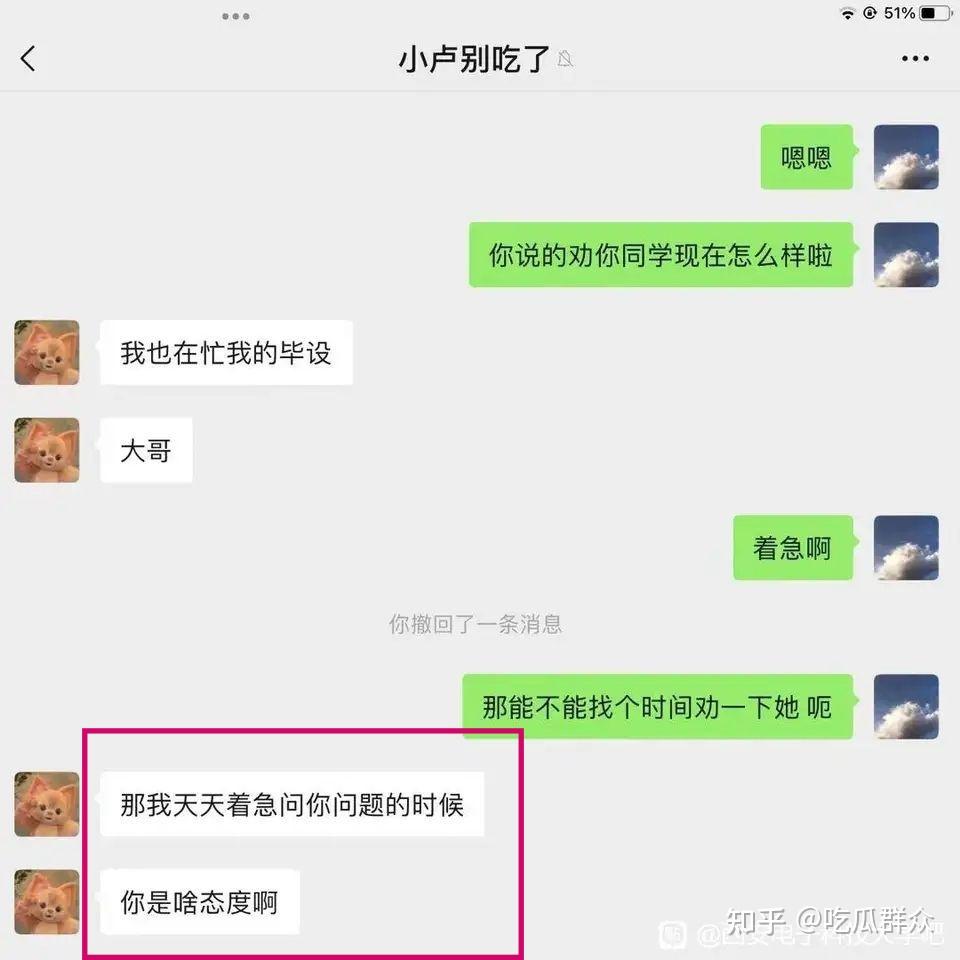Open the contact's avatar next to 大哥

click(47, 451)
